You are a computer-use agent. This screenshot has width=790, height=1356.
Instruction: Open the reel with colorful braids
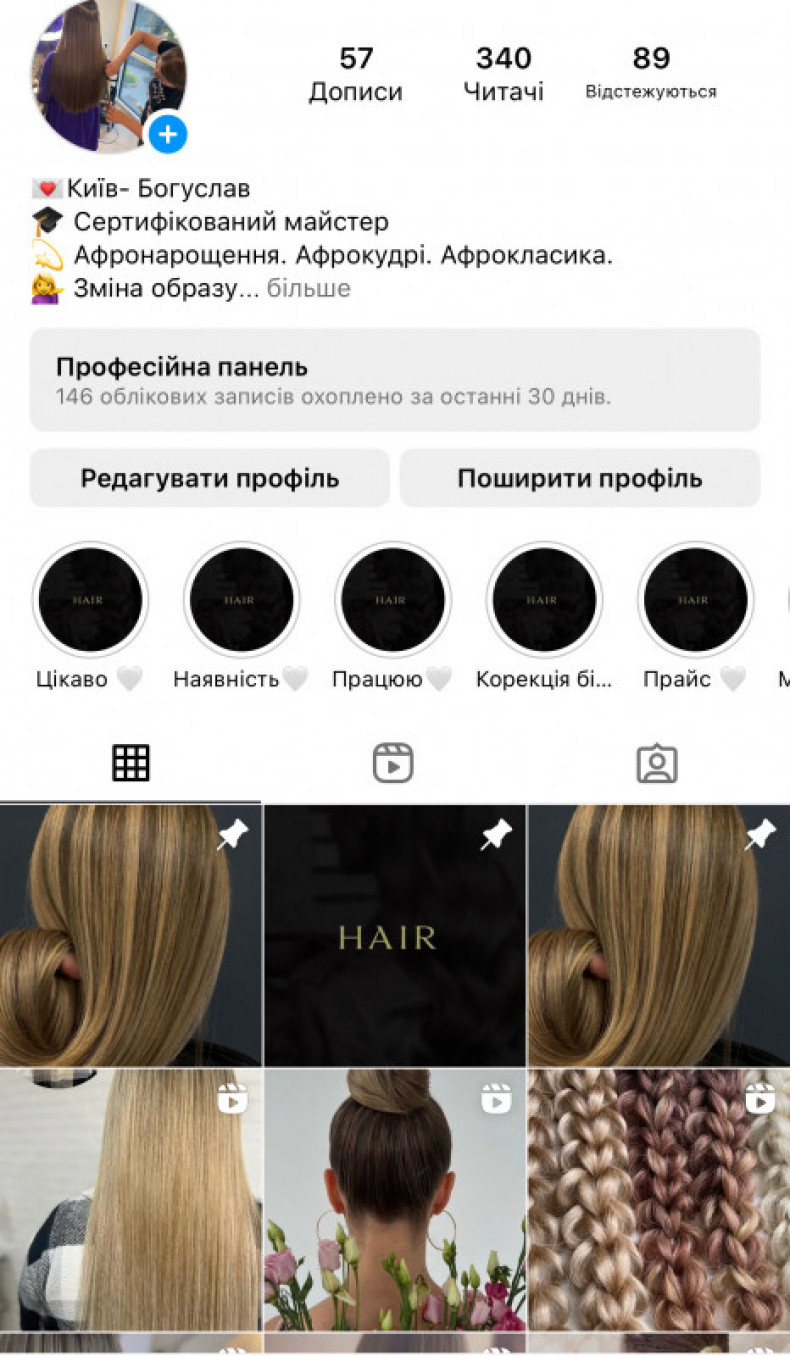[658, 1200]
